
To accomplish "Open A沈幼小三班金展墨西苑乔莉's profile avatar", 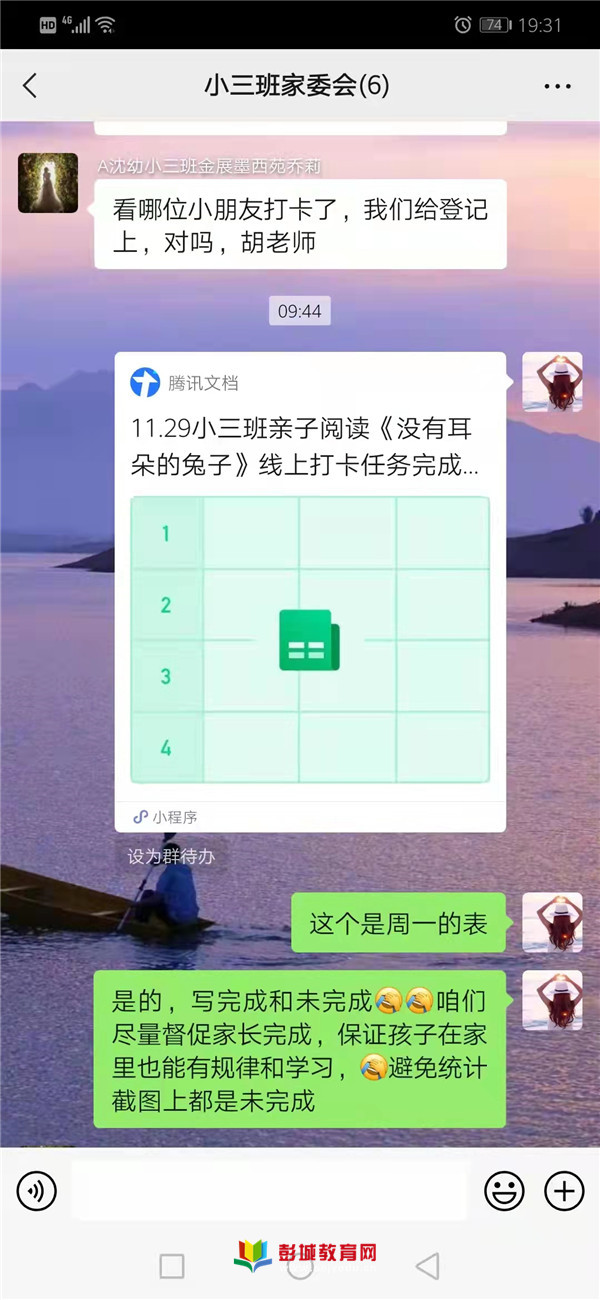I will coord(48,183).
